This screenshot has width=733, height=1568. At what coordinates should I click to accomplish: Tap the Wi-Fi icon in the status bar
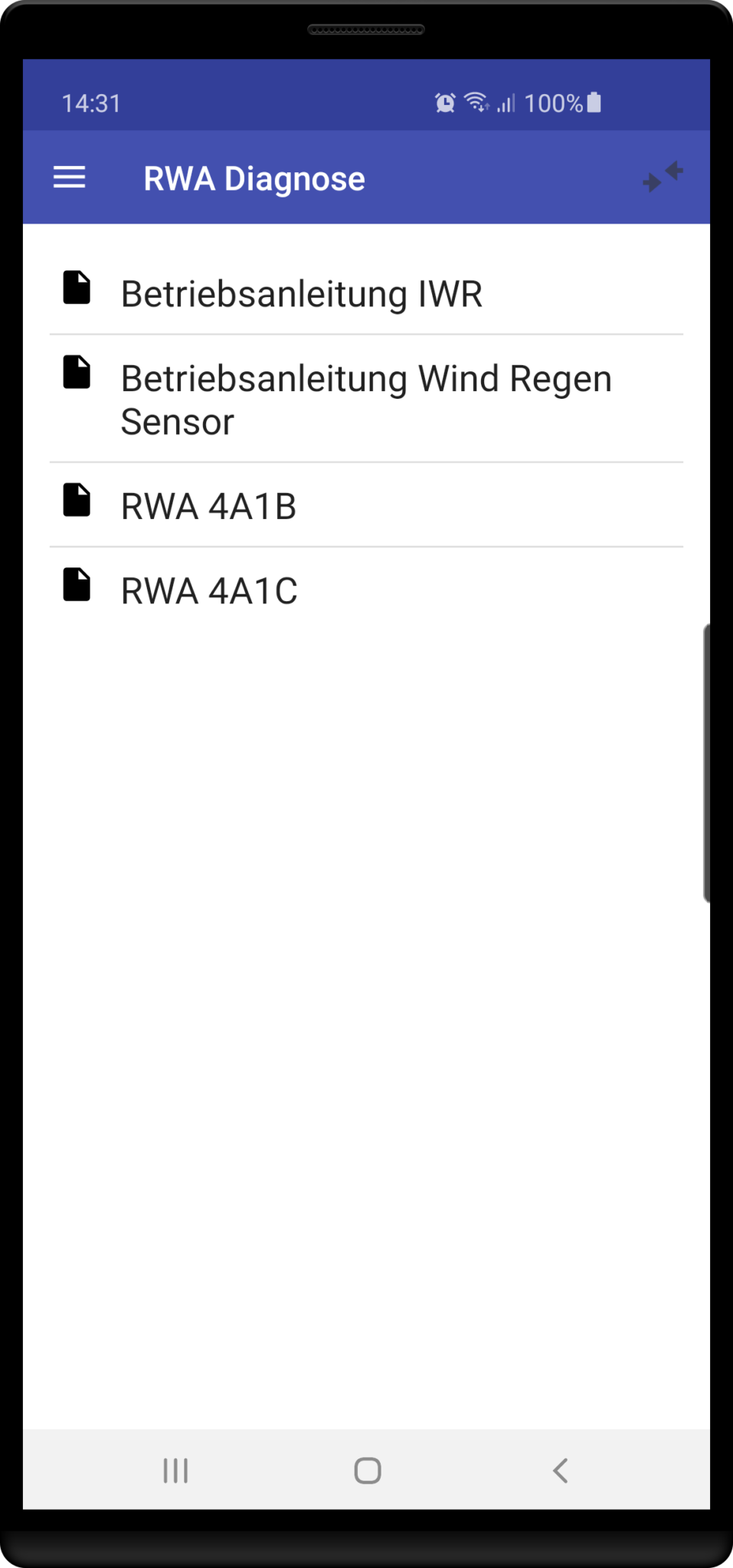click(475, 102)
